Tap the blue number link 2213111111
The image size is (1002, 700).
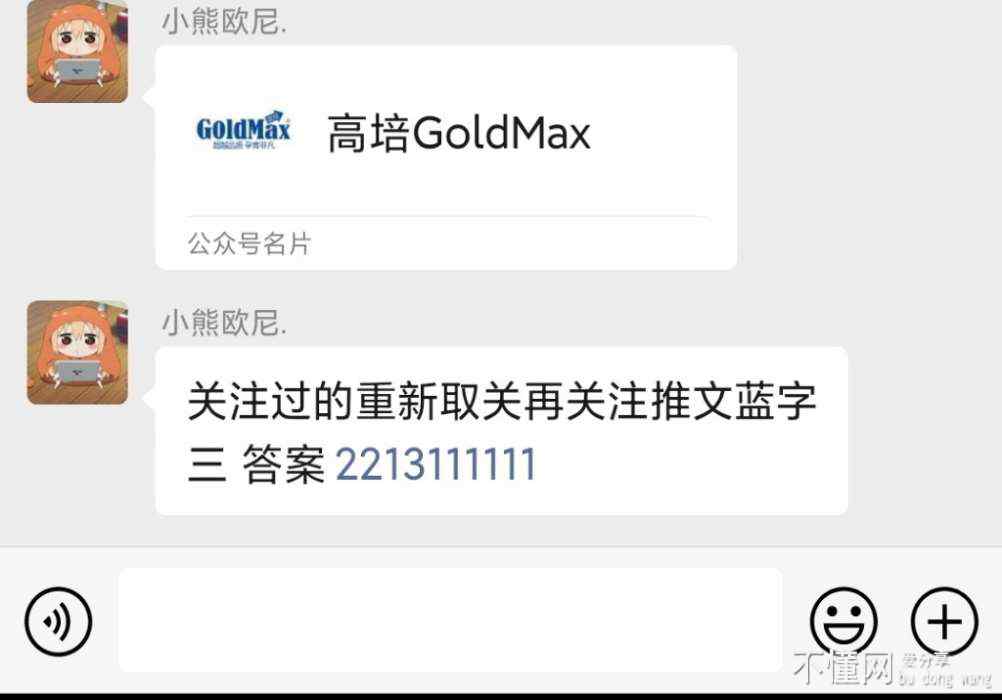tap(436, 466)
